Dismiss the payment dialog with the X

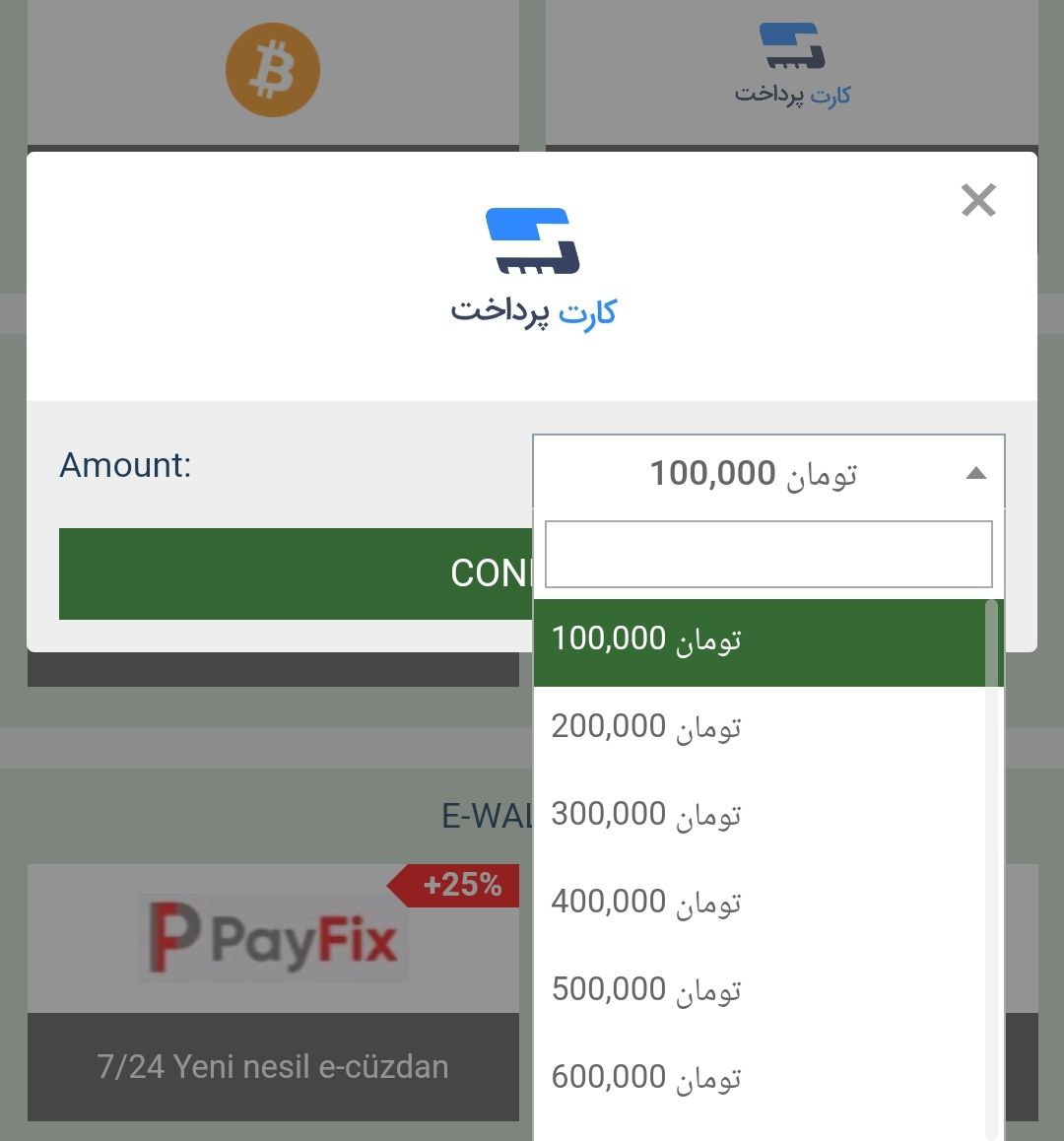(978, 200)
